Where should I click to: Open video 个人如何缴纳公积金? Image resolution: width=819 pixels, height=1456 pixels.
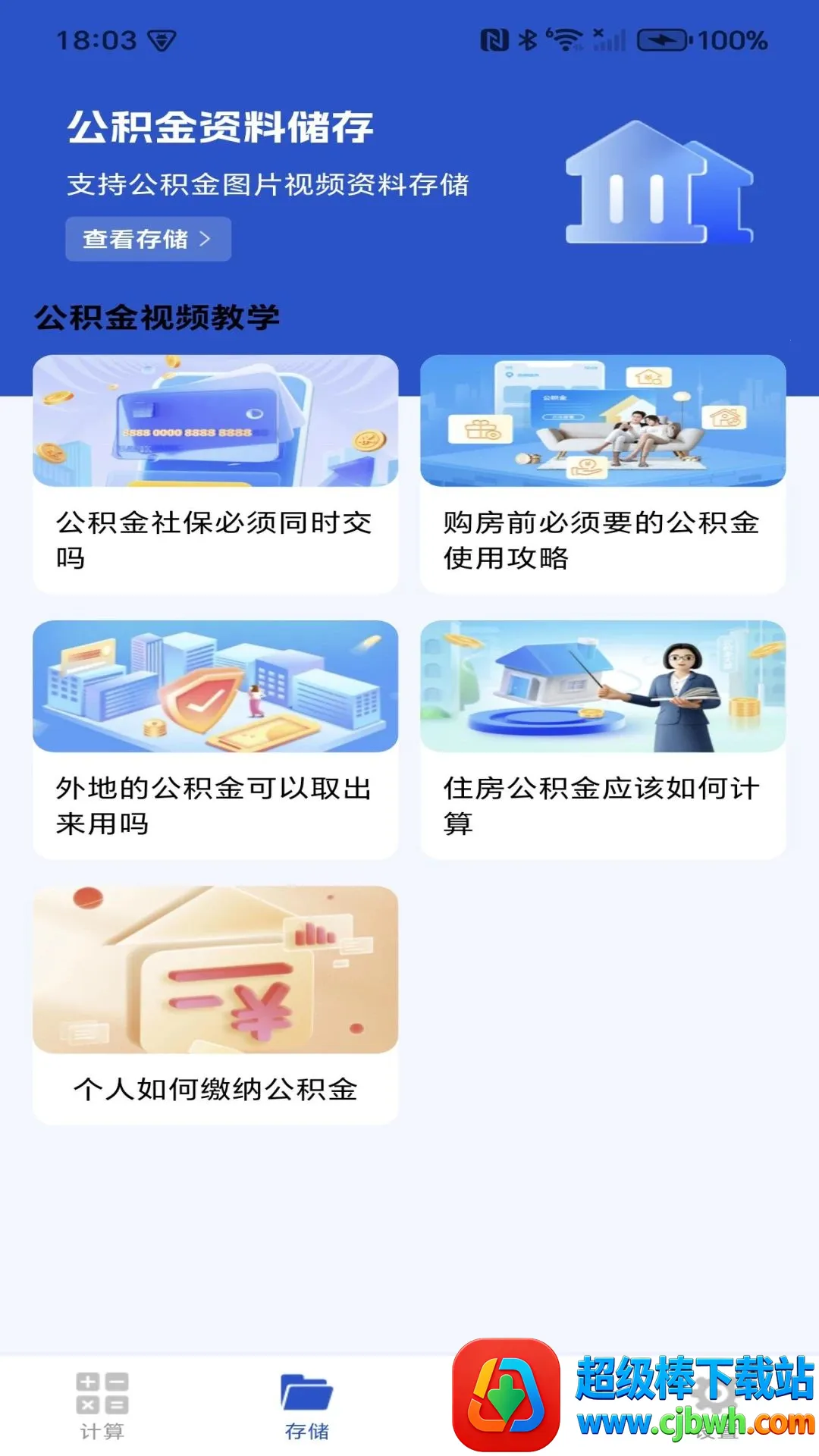point(215,1005)
